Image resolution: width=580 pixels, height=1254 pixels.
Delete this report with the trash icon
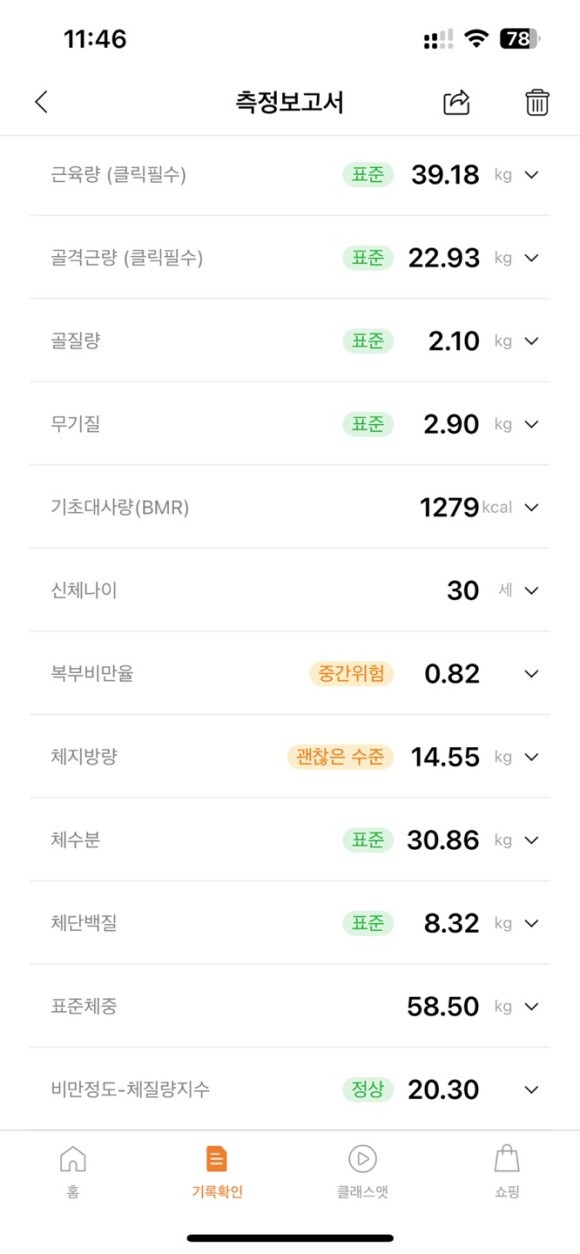(537, 102)
